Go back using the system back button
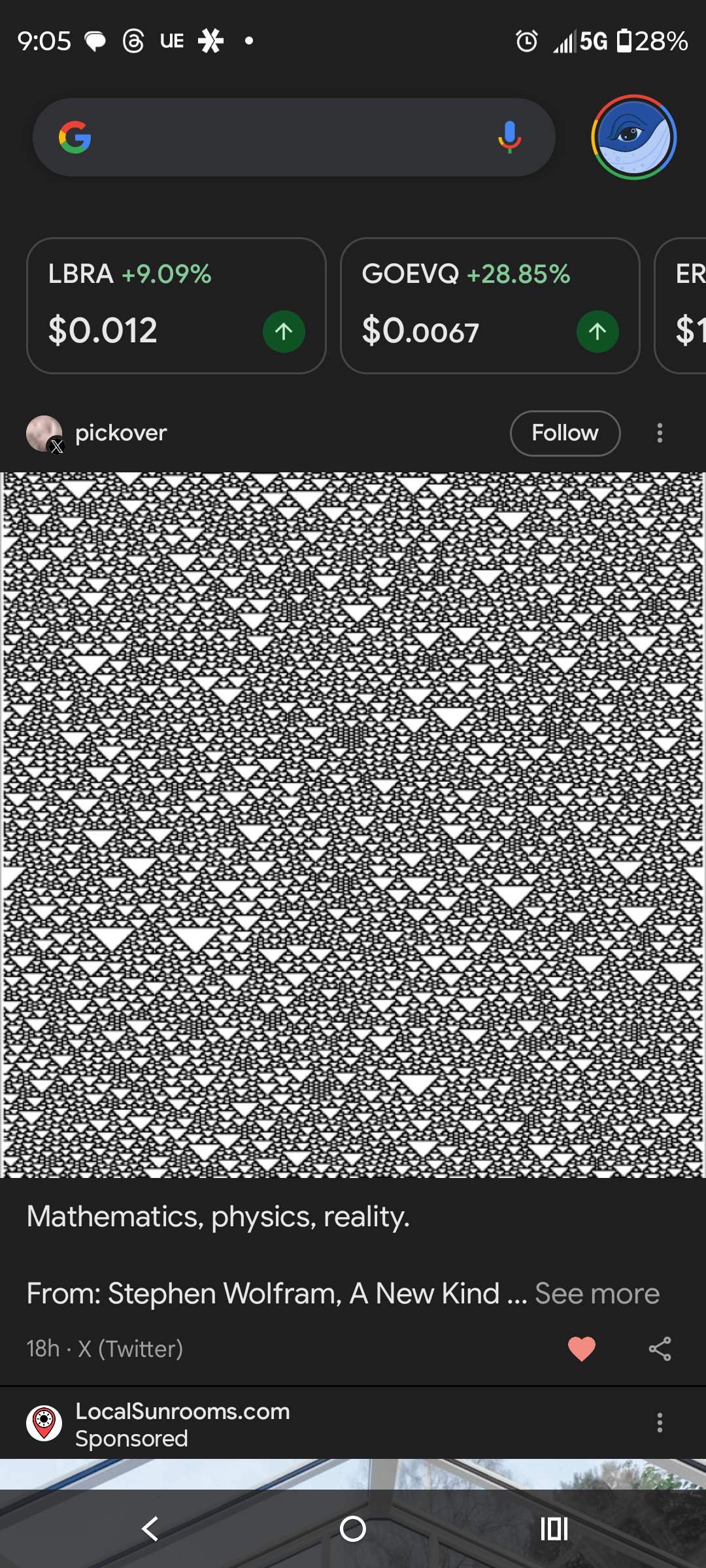 pos(150,1529)
